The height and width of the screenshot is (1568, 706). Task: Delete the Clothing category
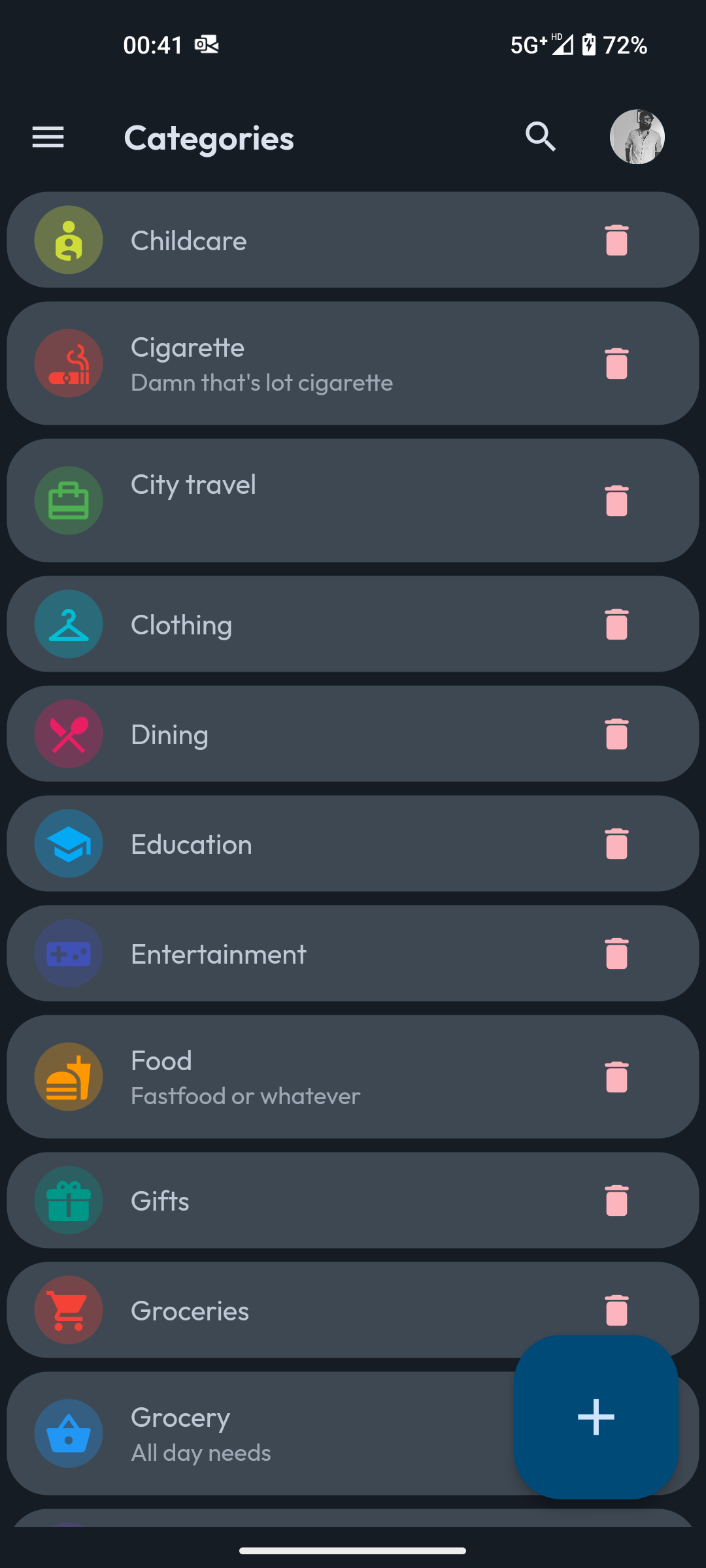[616, 625]
